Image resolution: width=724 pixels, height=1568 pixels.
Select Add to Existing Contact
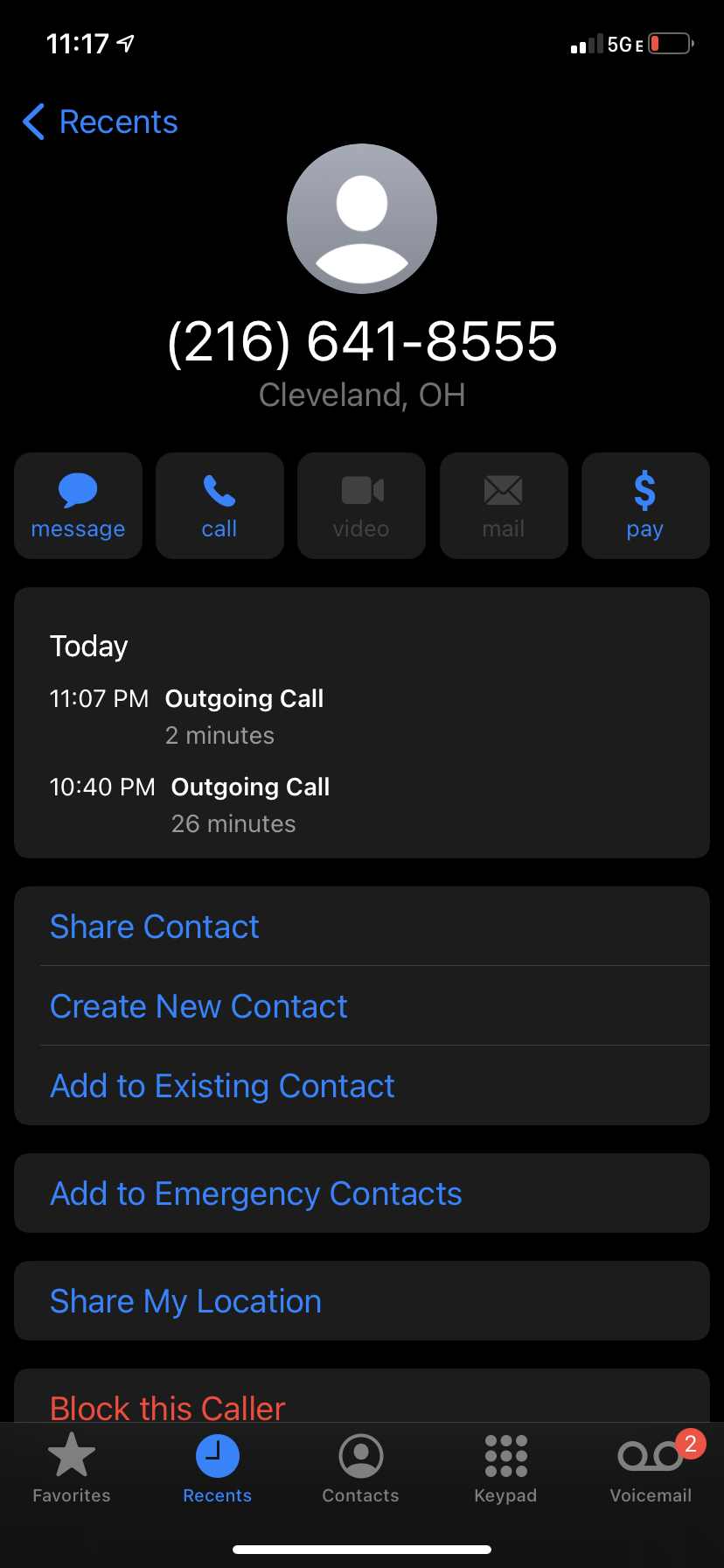(x=223, y=1086)
